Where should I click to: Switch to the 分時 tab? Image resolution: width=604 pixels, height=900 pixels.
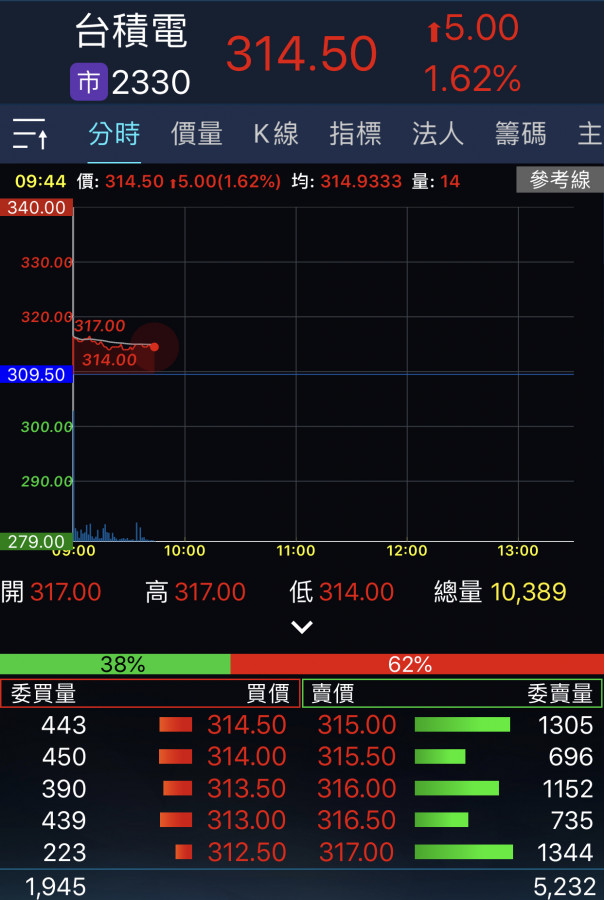[114, 133]
